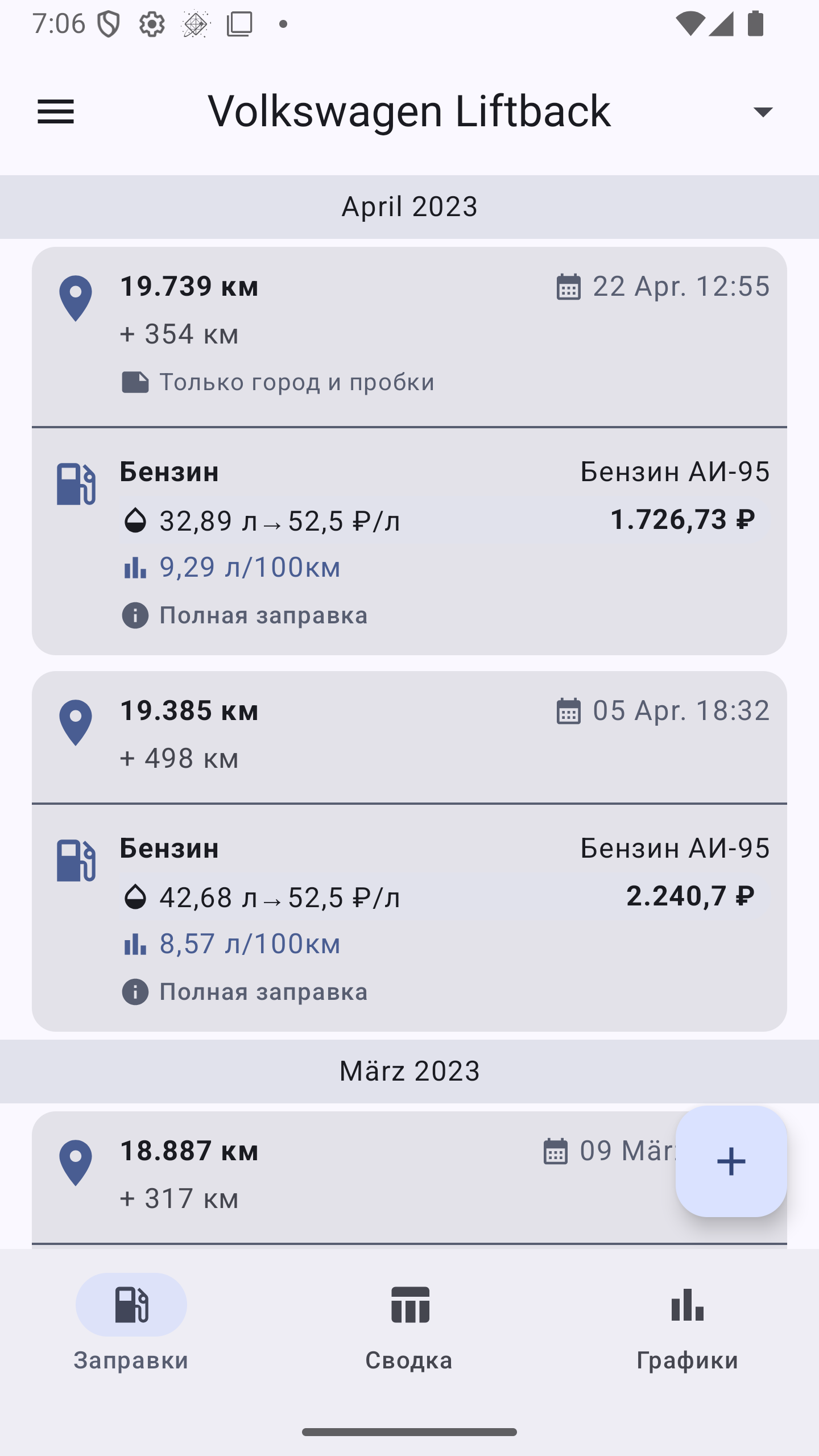
Task: Open the vehicle selector dropdown arrow
Action: point(764,112)
